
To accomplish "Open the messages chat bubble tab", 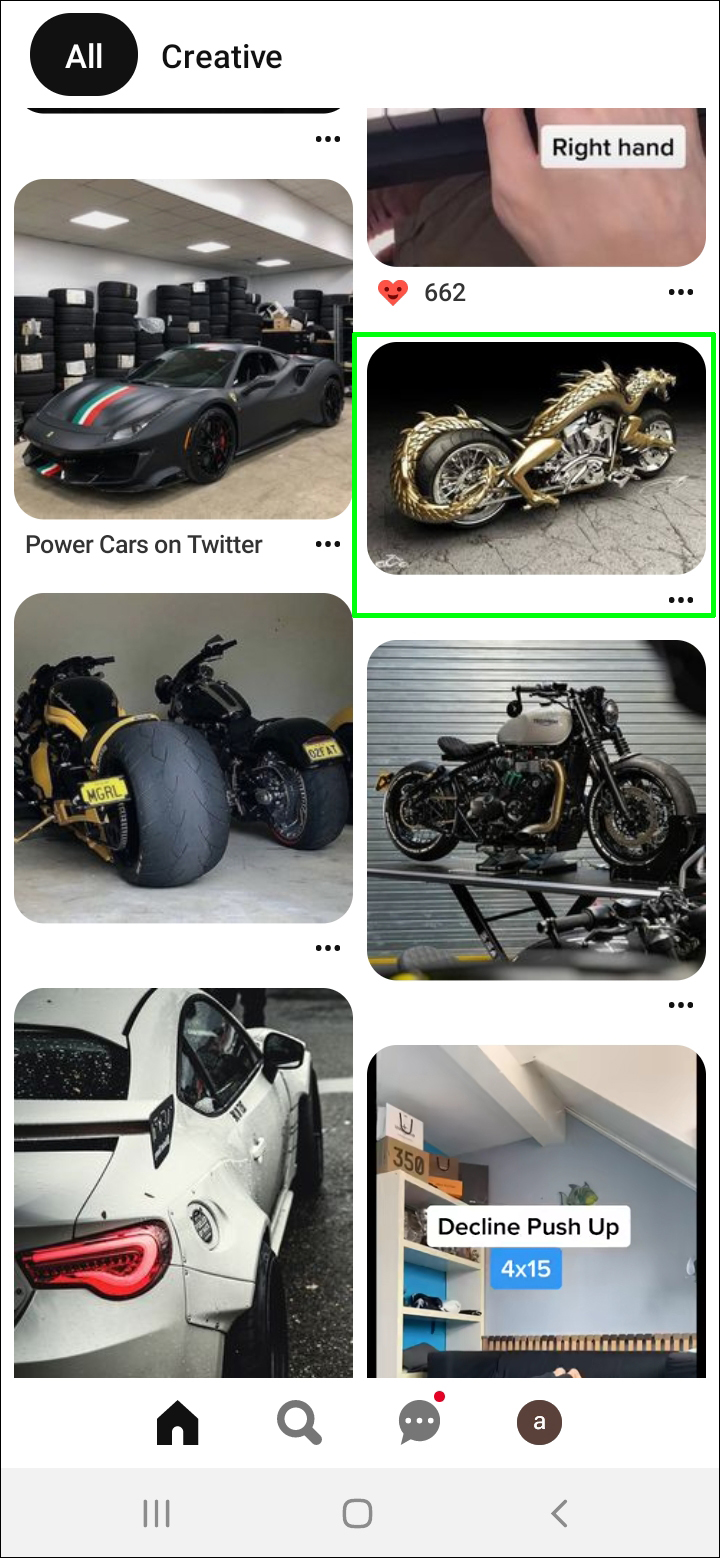I will (x=419, y=1421).
